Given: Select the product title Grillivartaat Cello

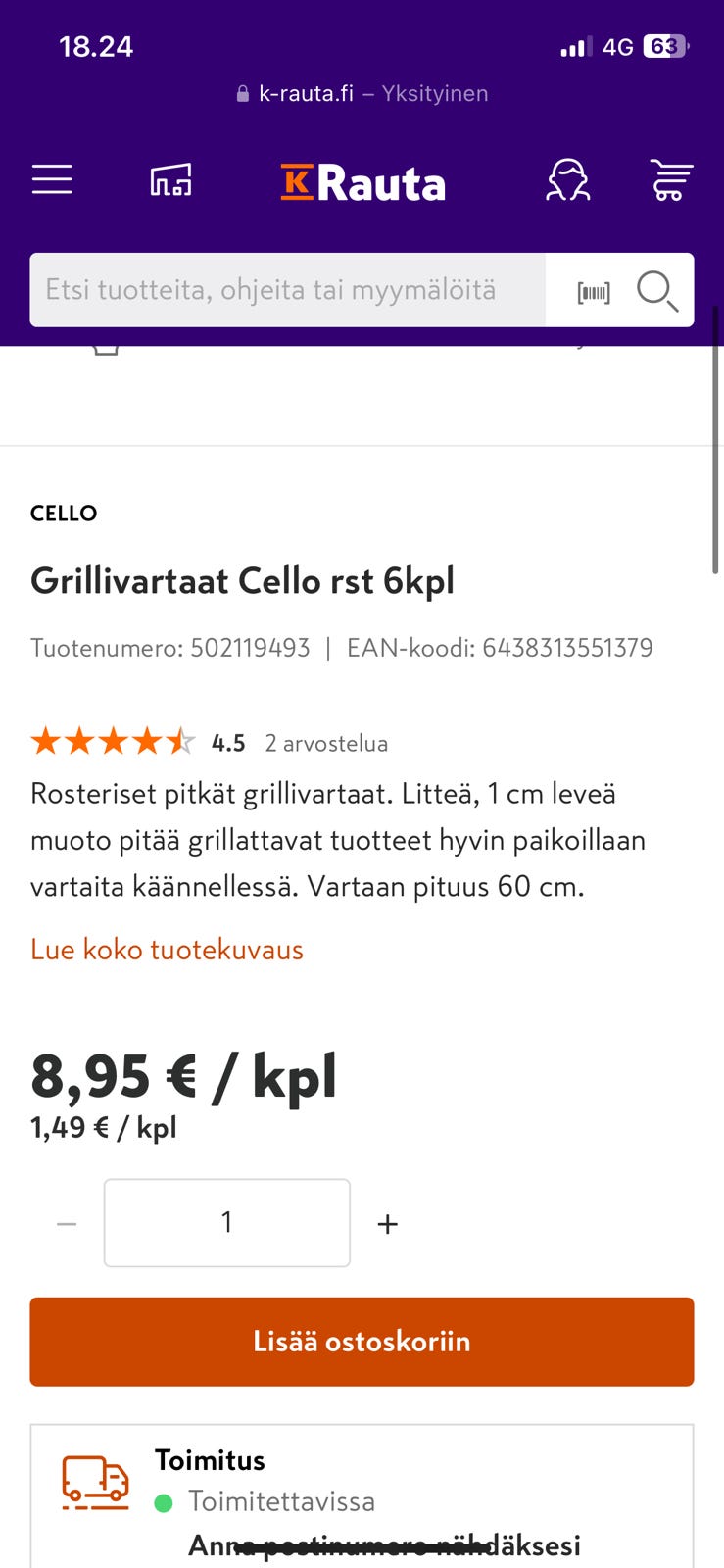Looking at the screenshot, I should (x=242, y=580).
